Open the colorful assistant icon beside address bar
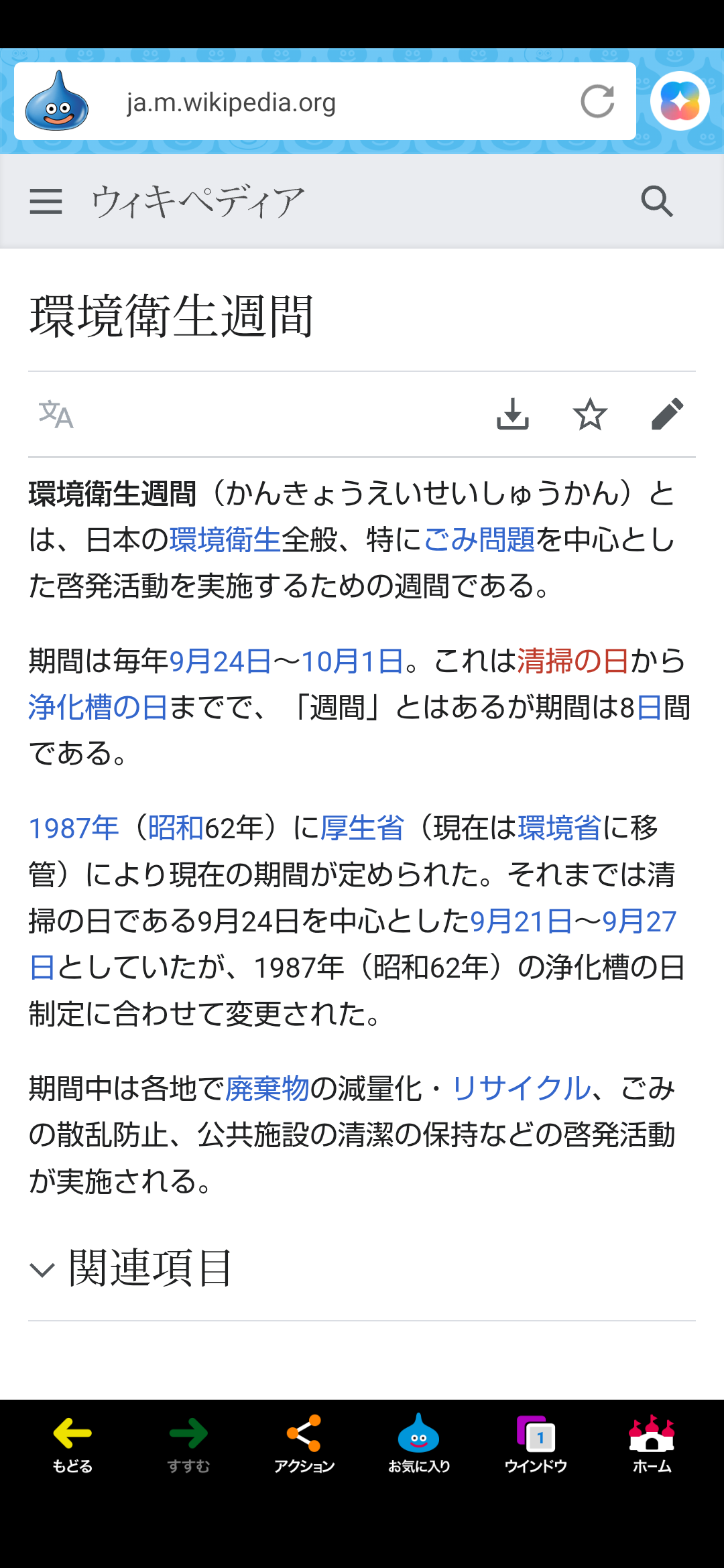 coord(680,101)
